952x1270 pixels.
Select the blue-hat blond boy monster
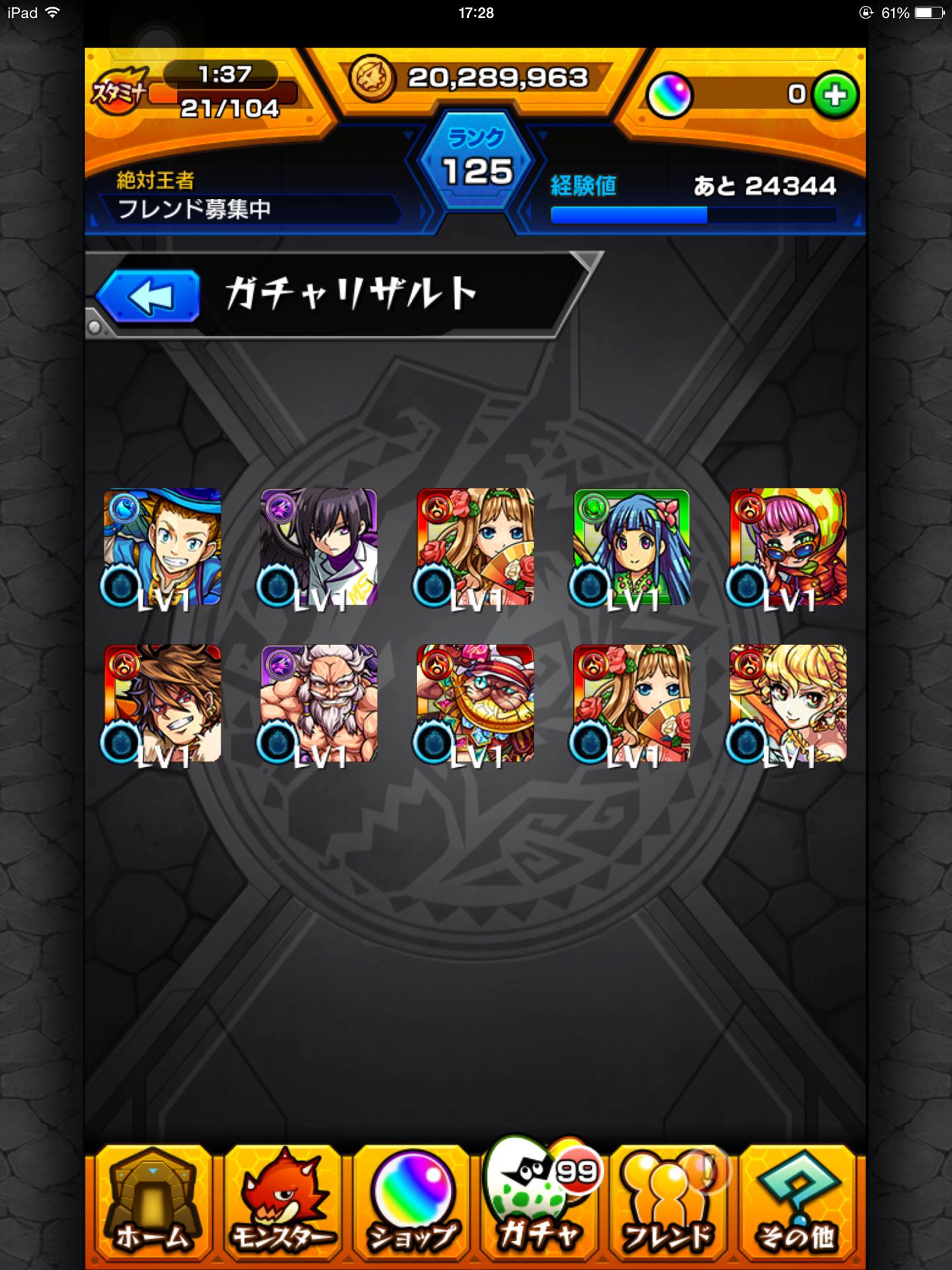(x=163, y=547)
